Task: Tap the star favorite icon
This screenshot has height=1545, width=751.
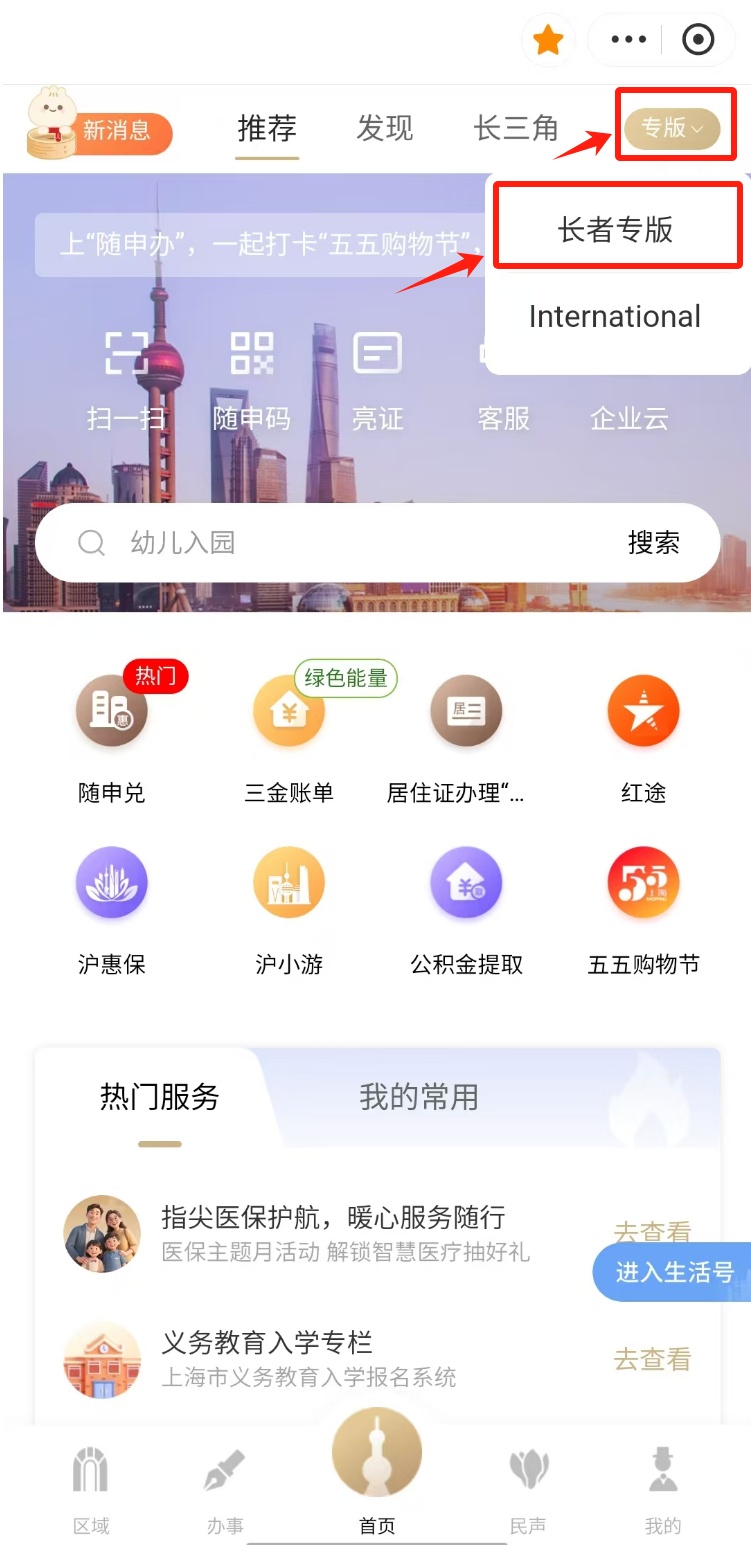Action: coord(548,40)
